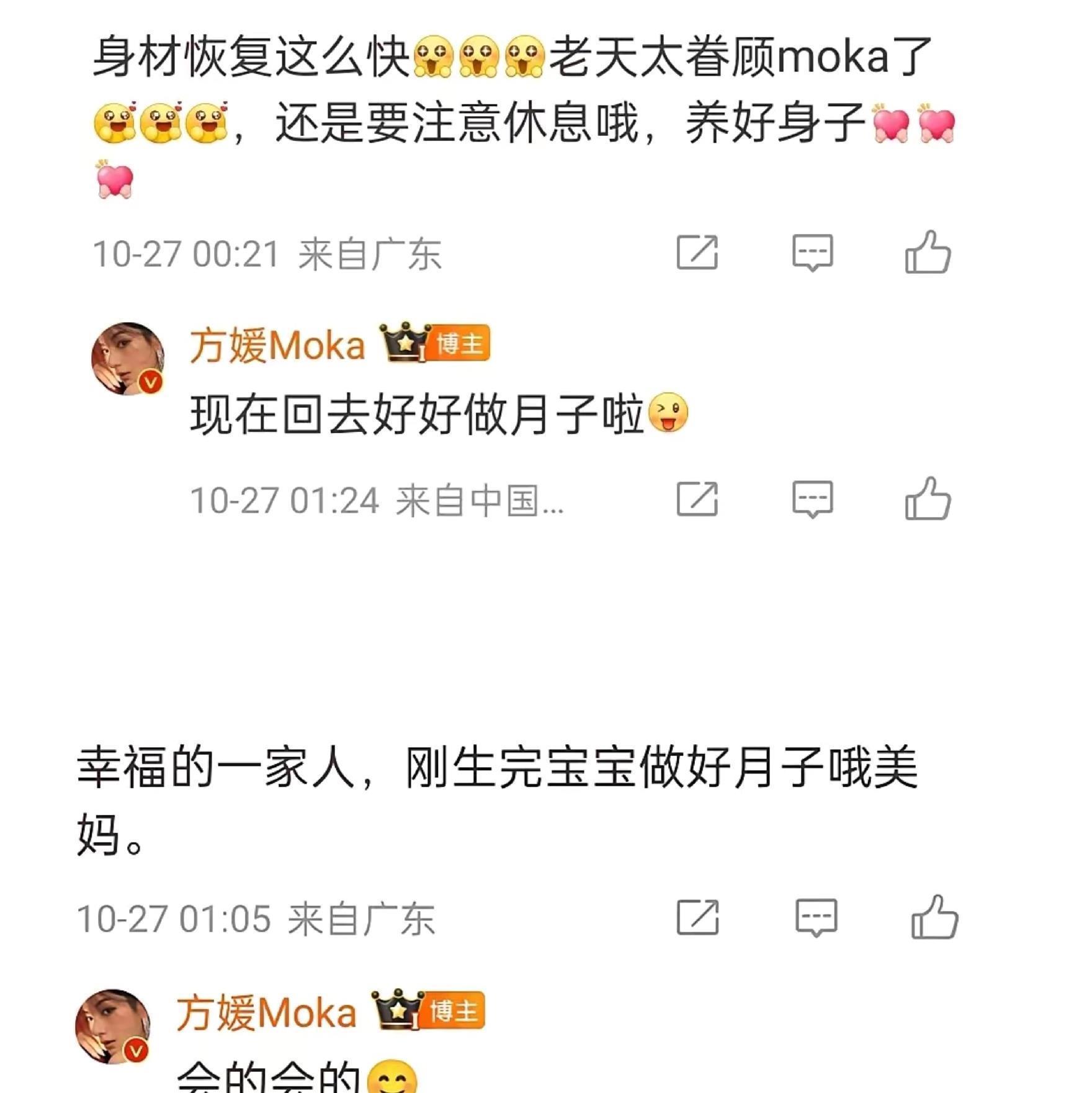Repost the comment posted at 10-27 00:21

point(697,253)
